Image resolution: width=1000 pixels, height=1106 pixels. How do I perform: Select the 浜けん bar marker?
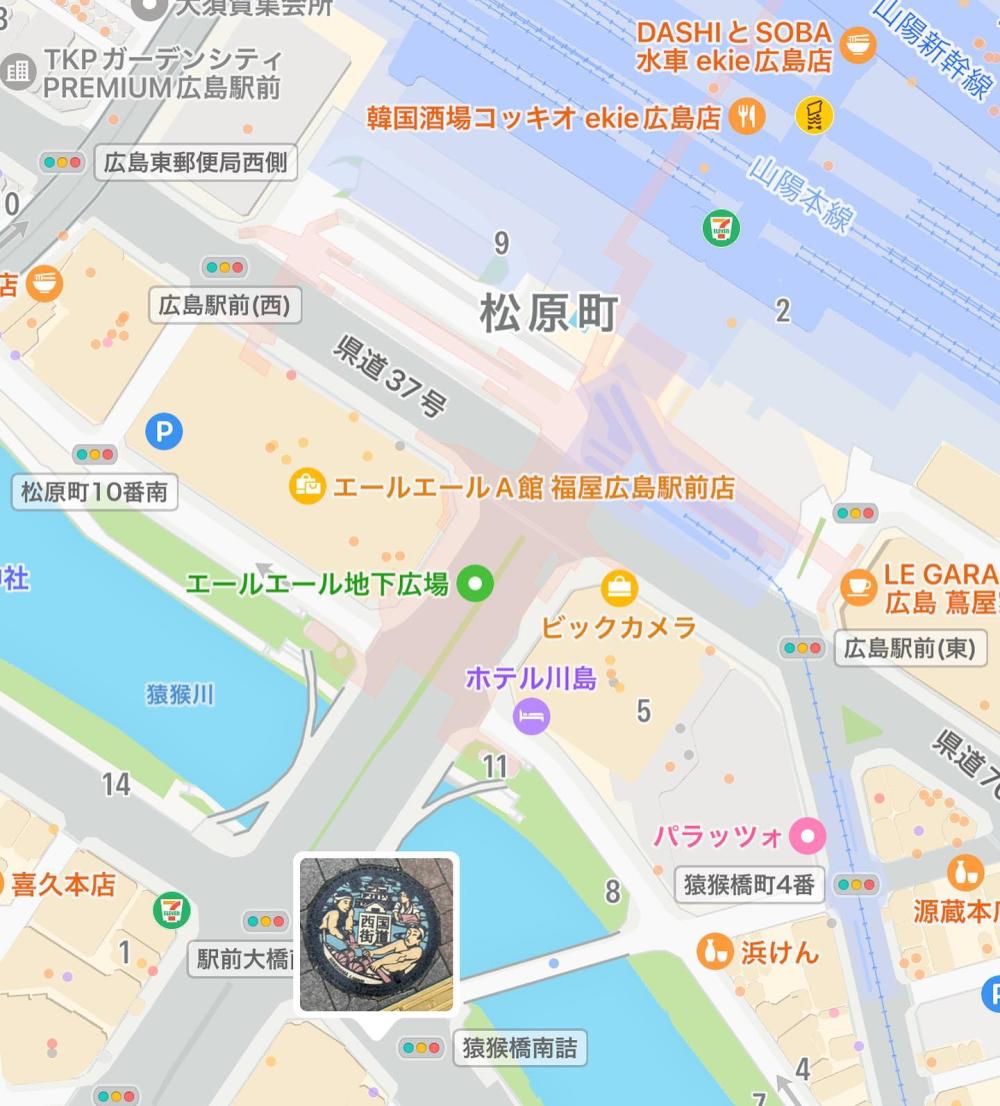pyautogui.click(x=714, y=953)
